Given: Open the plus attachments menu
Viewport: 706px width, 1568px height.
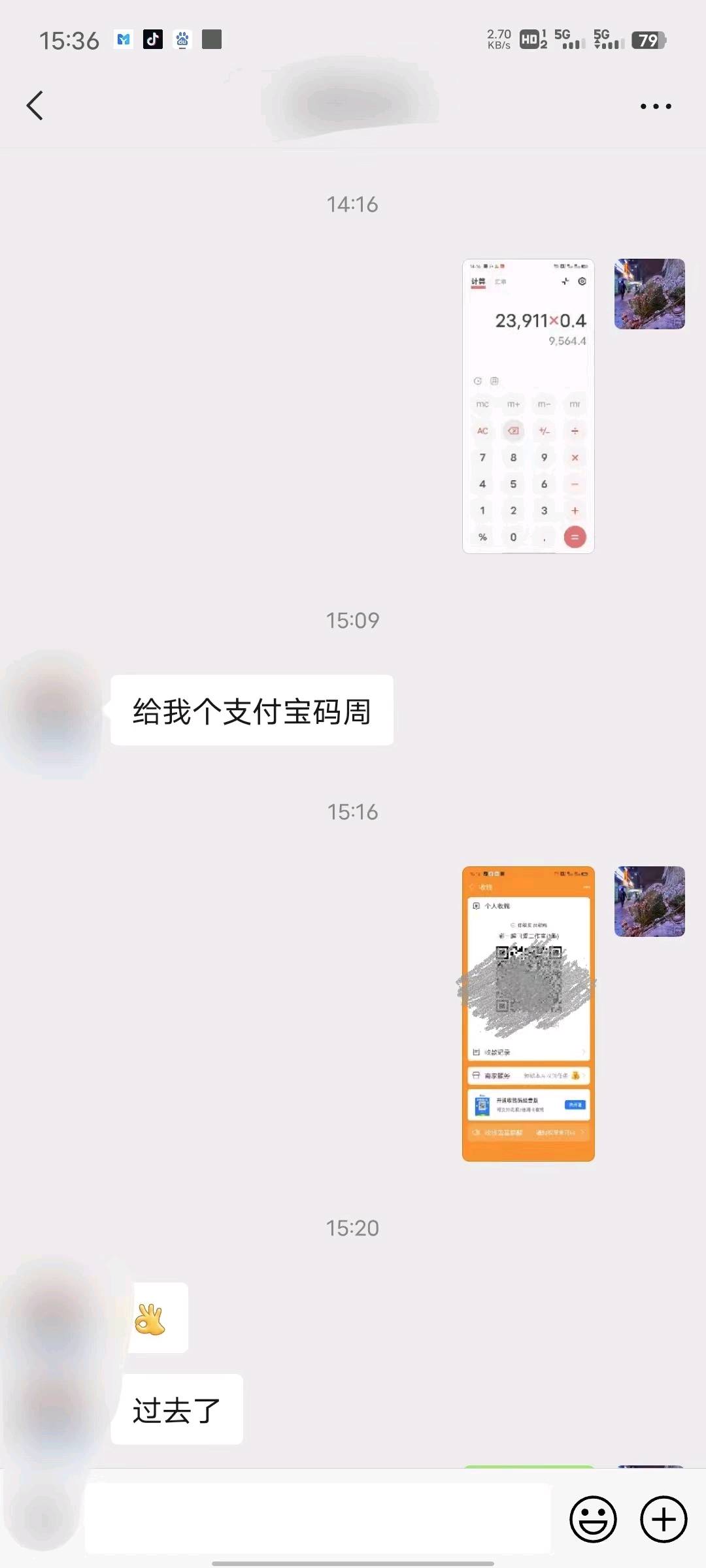Looking at the screenshot, I should [x=663, y=1519].
